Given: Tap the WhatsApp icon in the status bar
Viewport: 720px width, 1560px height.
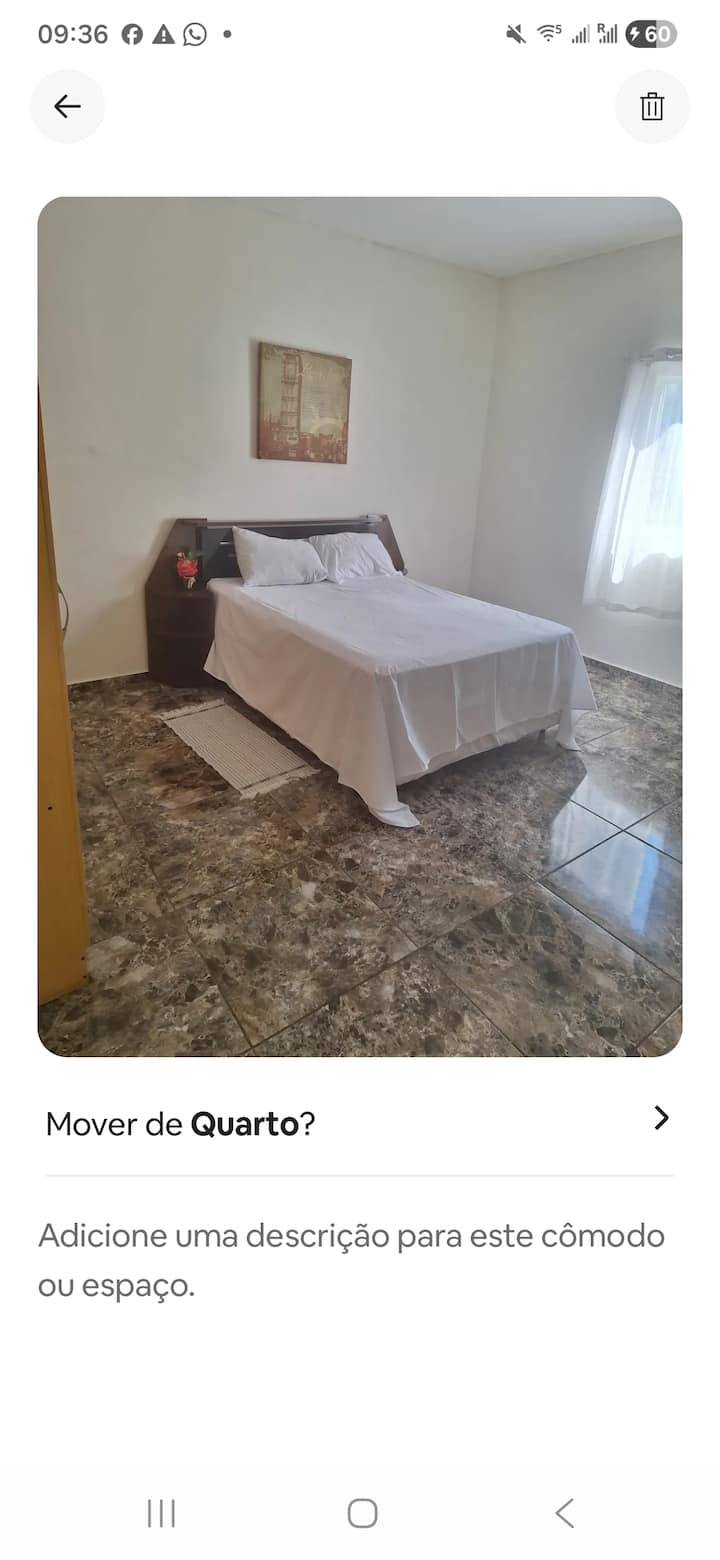Looking at the screenshot, I should 192,33.
